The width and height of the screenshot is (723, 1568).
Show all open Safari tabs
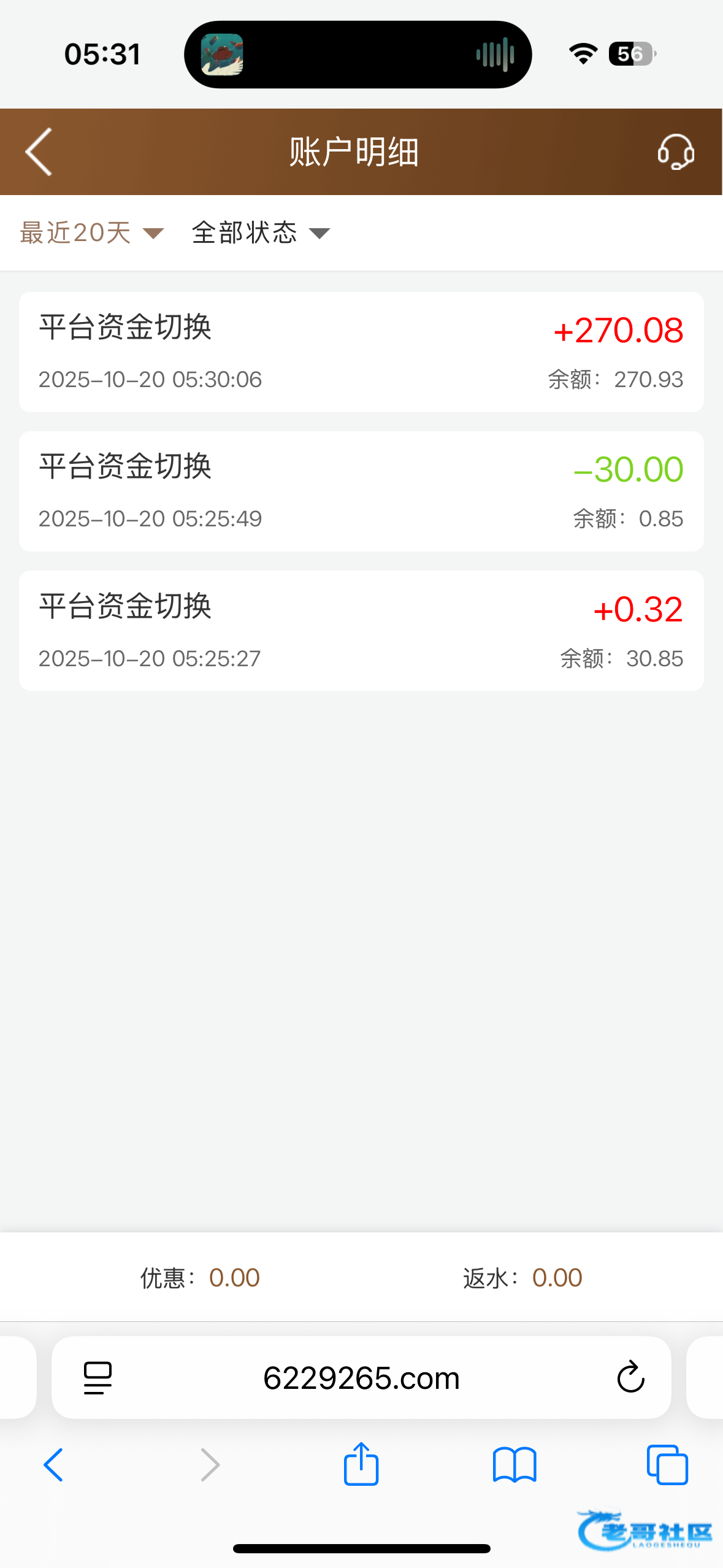(x=667, y=1465)
